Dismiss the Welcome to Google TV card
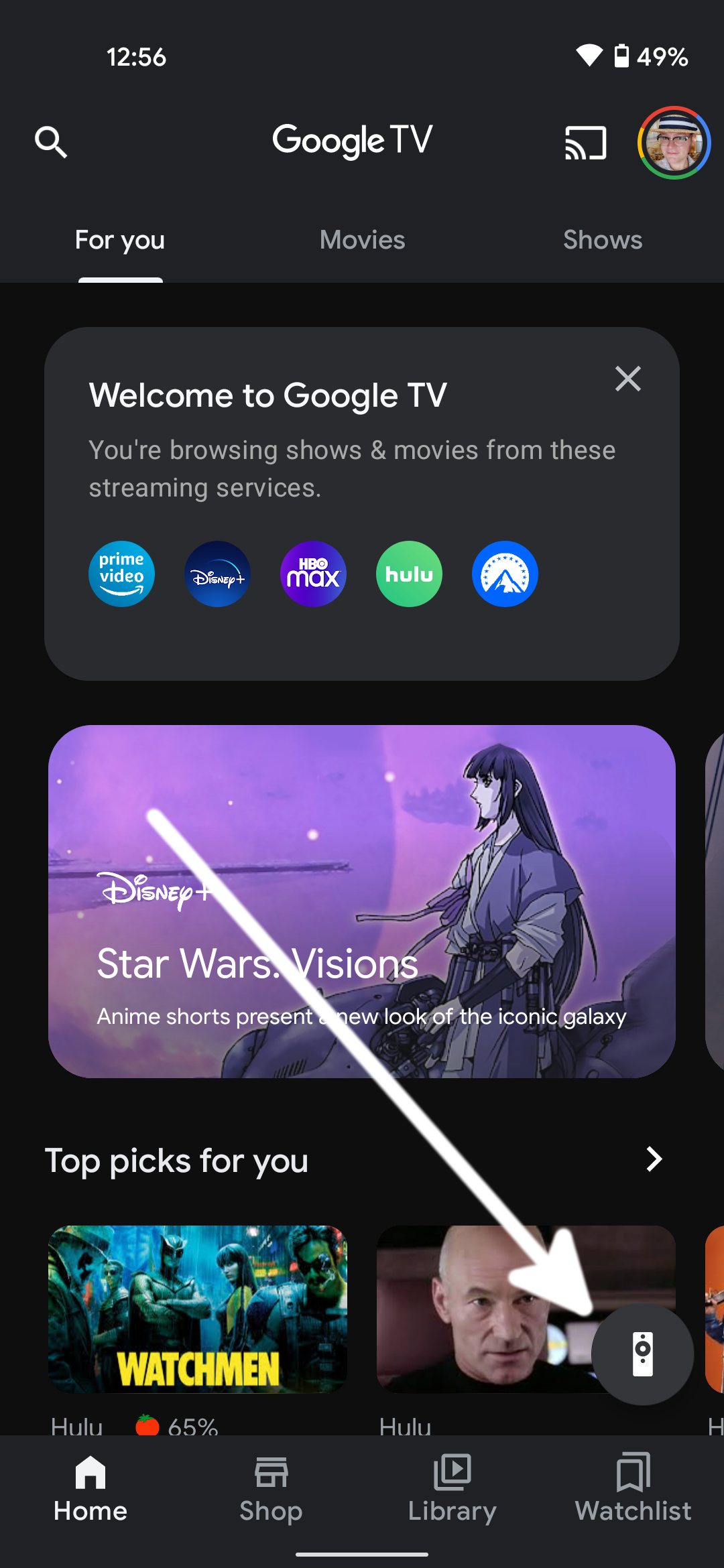 point(627,379)
